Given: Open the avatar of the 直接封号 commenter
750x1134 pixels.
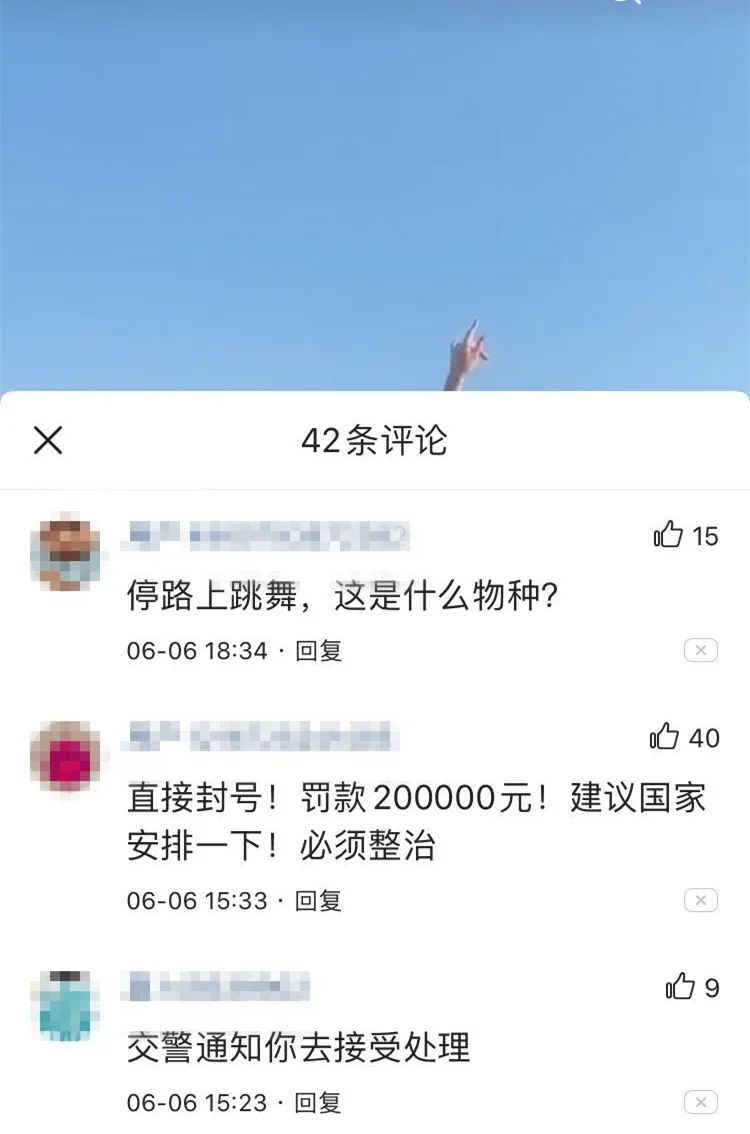Looking at the screenshot, I should pyautogui.click(x=66, y=757).
